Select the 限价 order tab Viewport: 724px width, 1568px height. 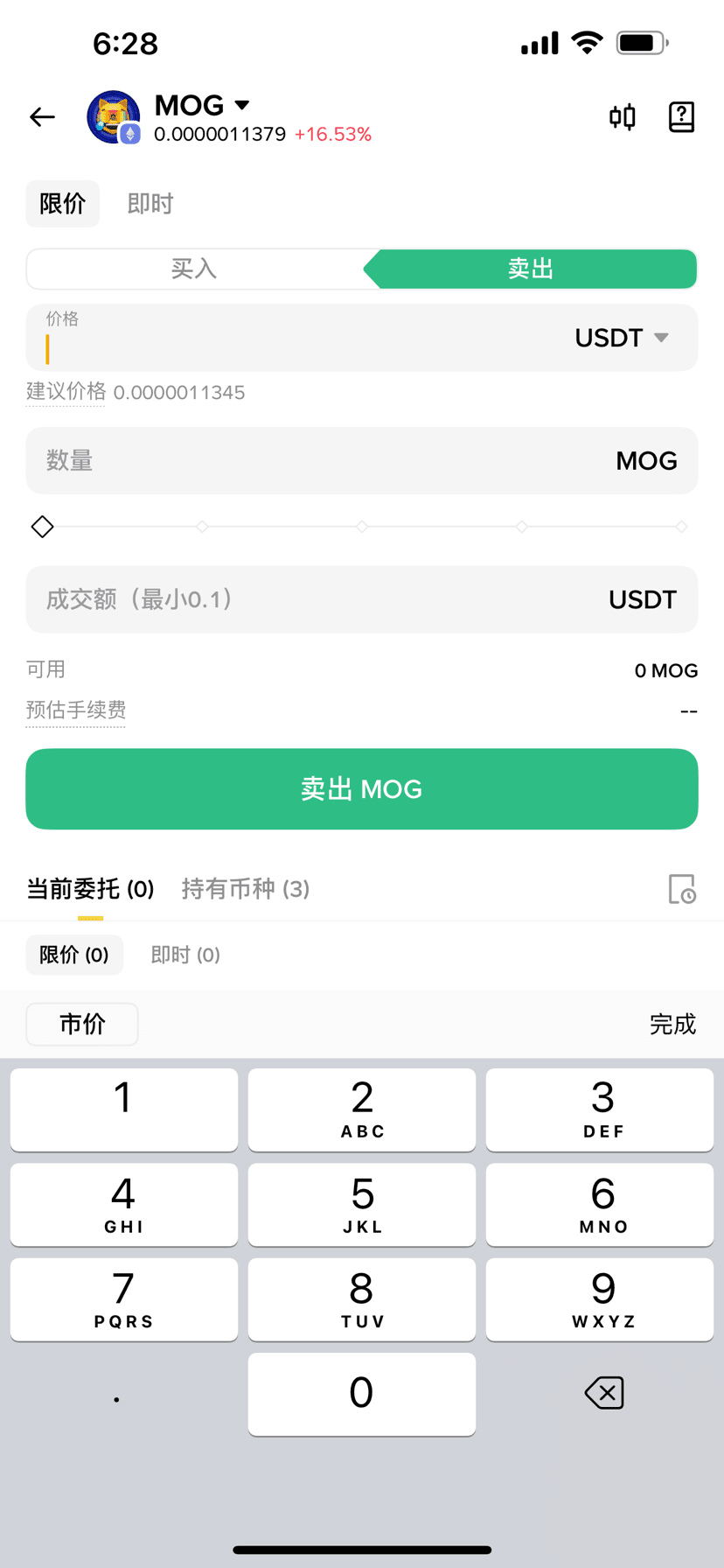[62, 204]
